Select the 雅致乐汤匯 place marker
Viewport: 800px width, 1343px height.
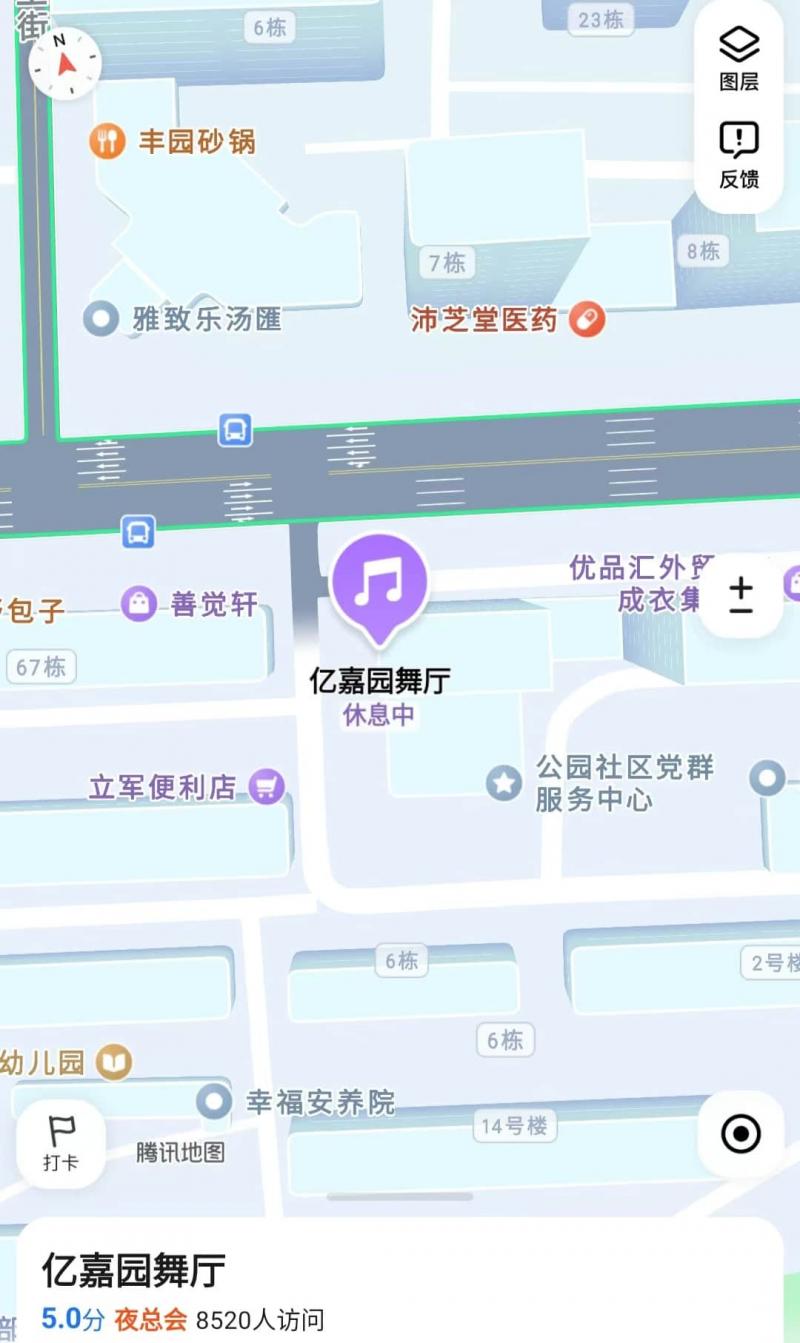pos(99,318)
